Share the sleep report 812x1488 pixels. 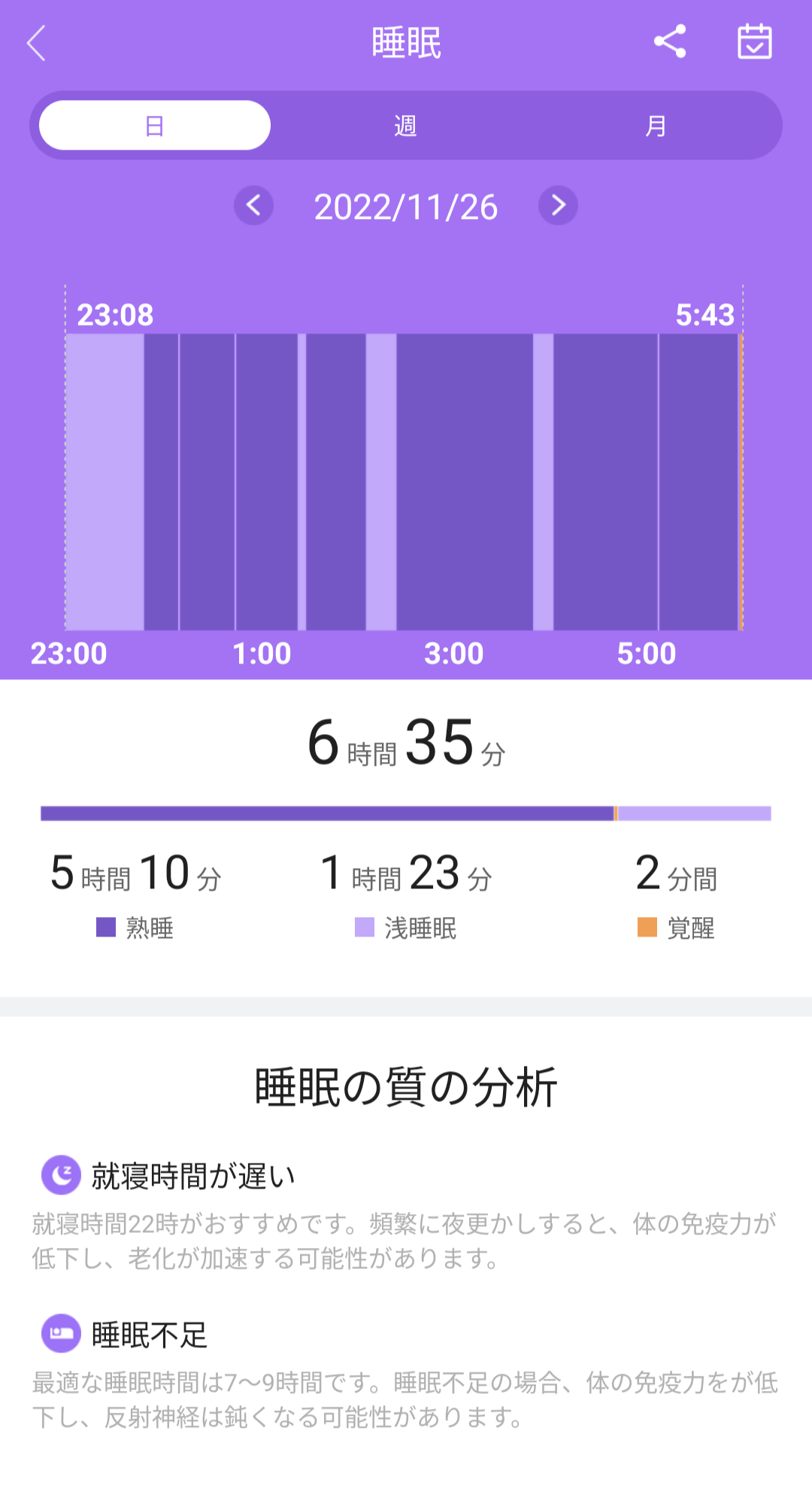(670, 41)
